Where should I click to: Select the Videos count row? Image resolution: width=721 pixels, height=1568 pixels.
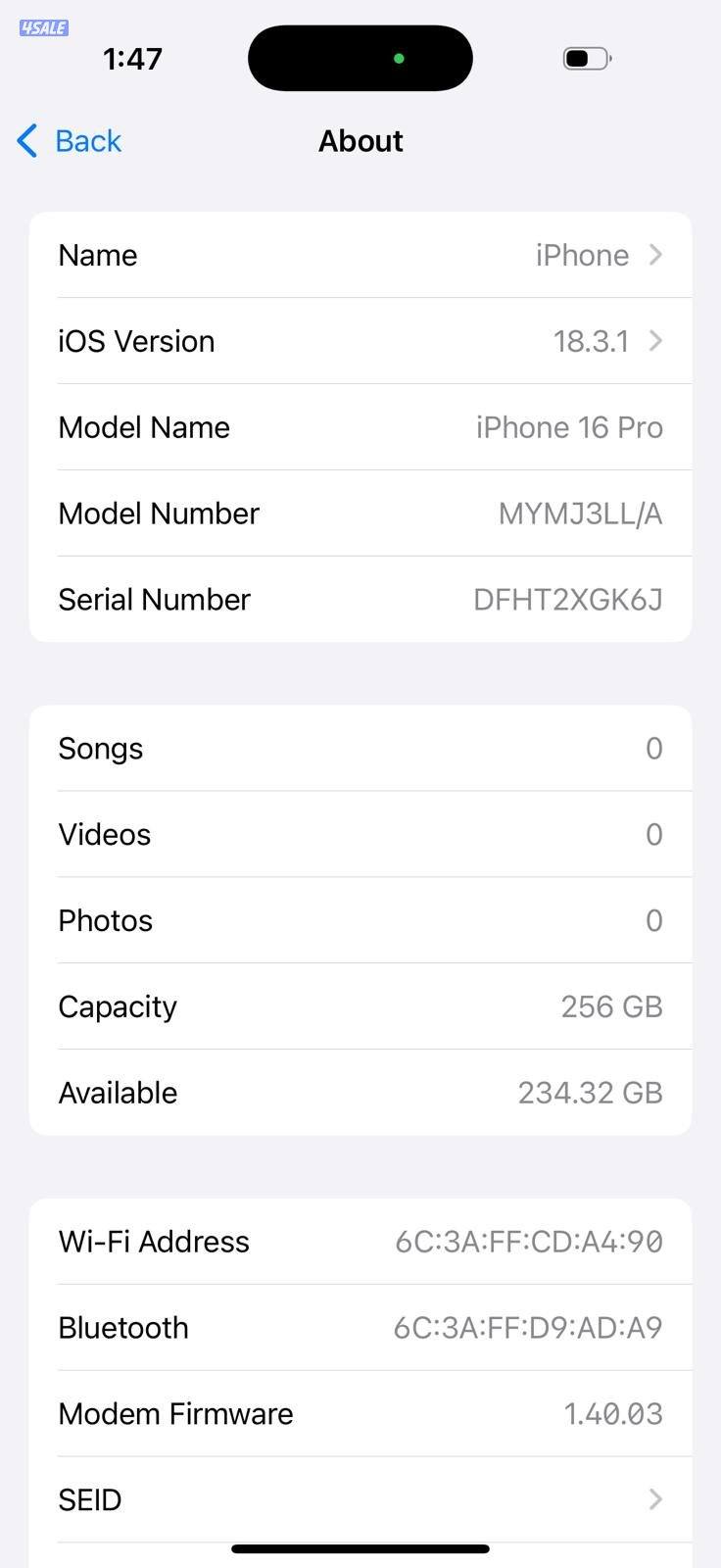point(360,834)
